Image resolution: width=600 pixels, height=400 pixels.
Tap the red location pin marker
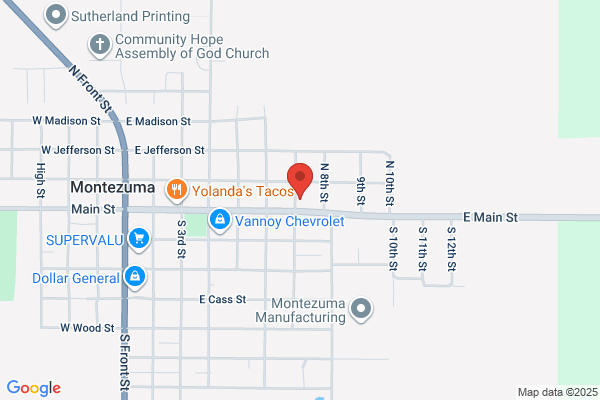tap(300, 181)
